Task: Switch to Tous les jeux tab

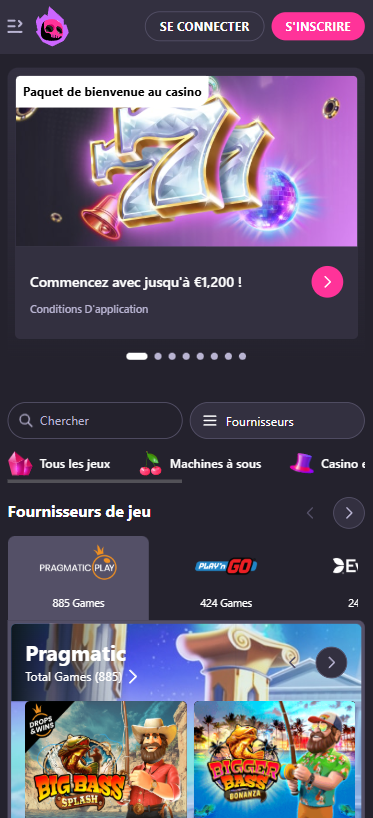Action: click(59, 464)
